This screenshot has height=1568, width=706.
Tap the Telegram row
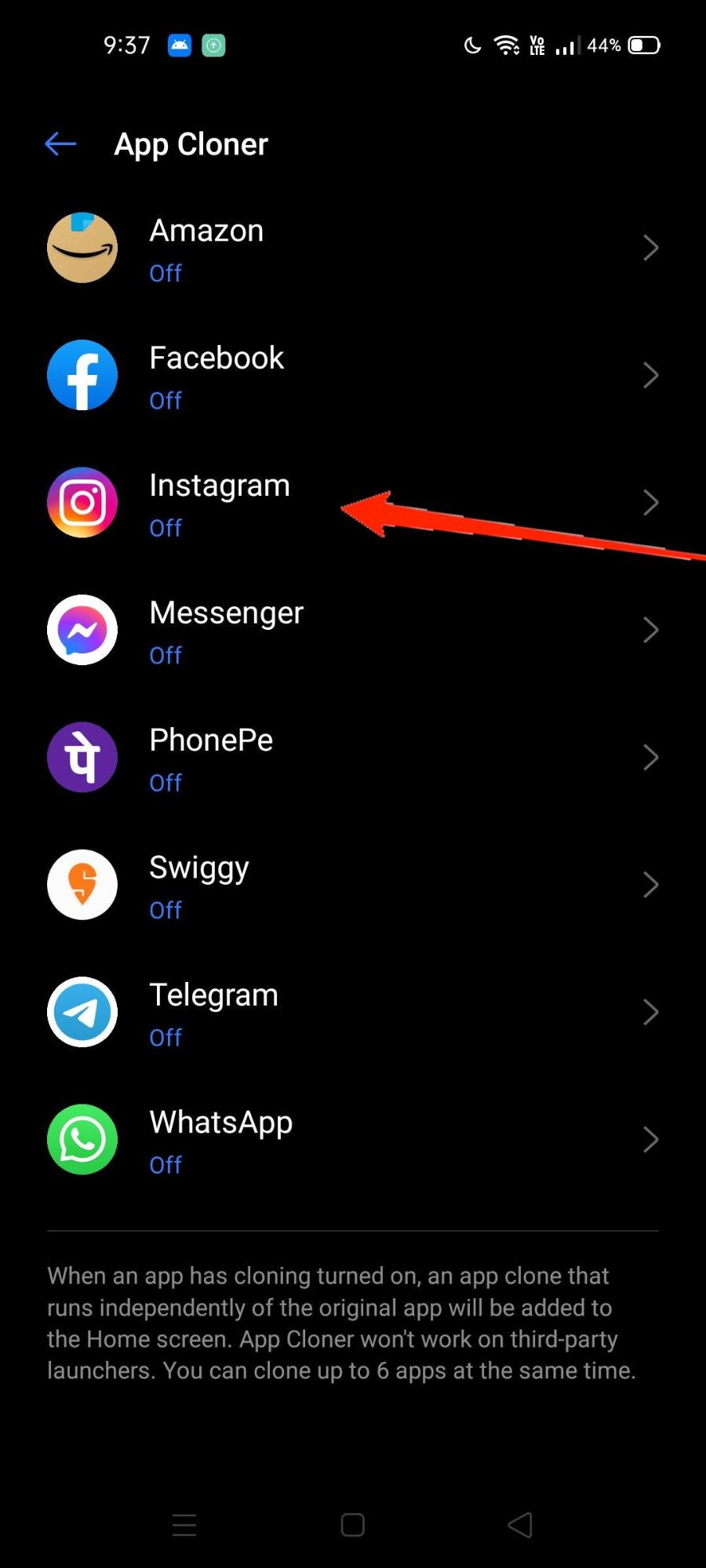pos(352,1013)
